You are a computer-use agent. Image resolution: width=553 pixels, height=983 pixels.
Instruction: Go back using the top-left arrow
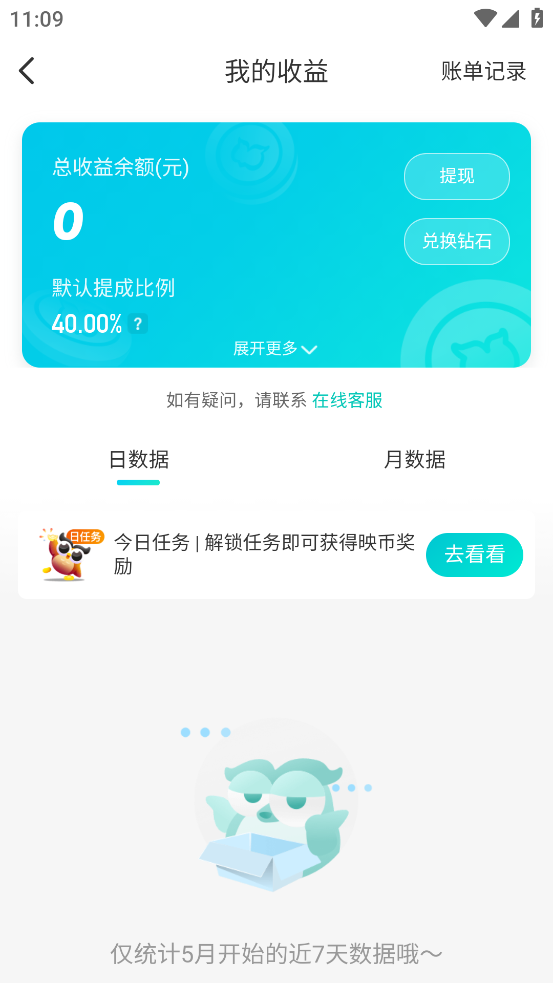click(27, 70)
